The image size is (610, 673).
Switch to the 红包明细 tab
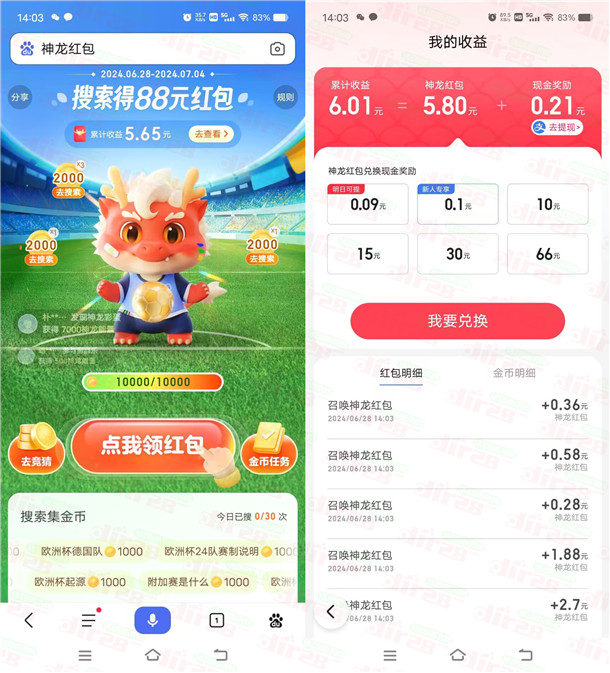click(x=401, y=373)
